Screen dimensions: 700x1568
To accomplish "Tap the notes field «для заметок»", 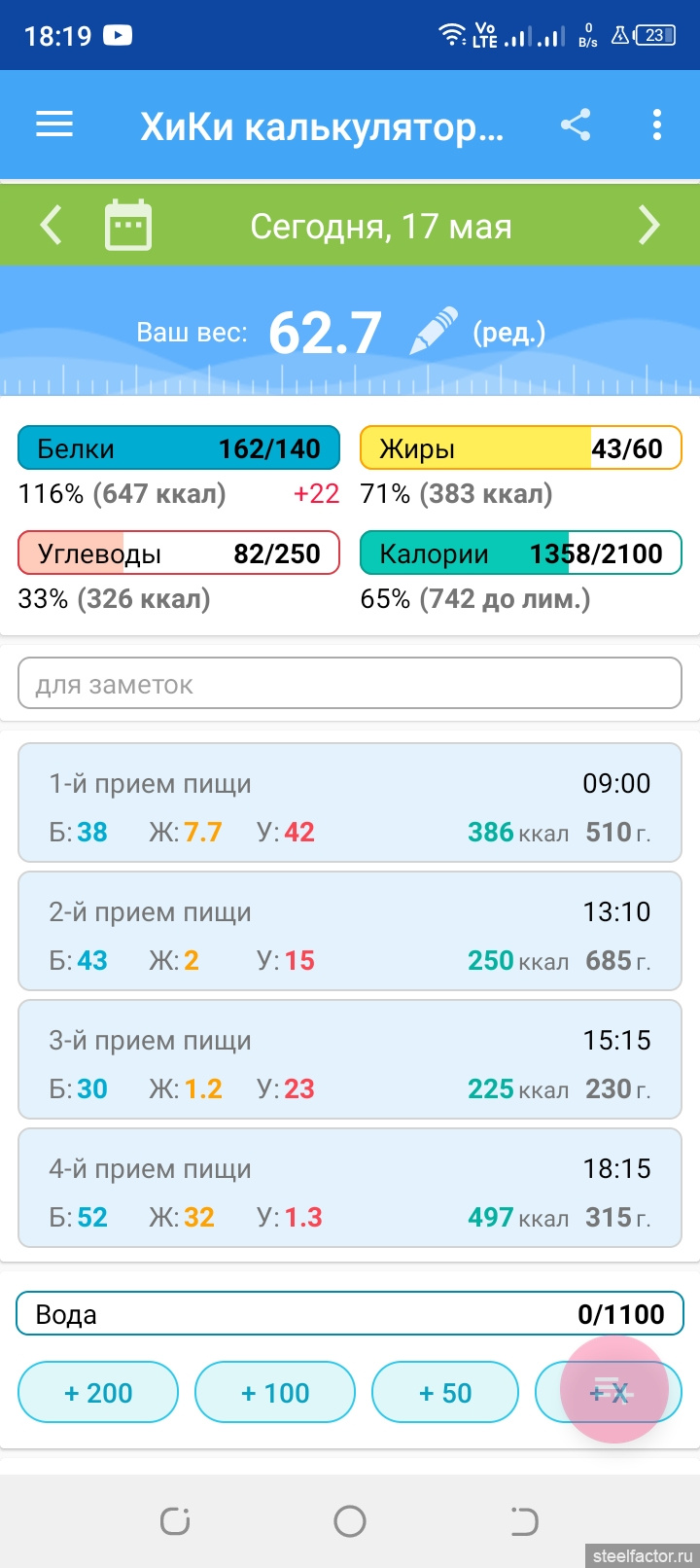I will click(x=350, y=684).
